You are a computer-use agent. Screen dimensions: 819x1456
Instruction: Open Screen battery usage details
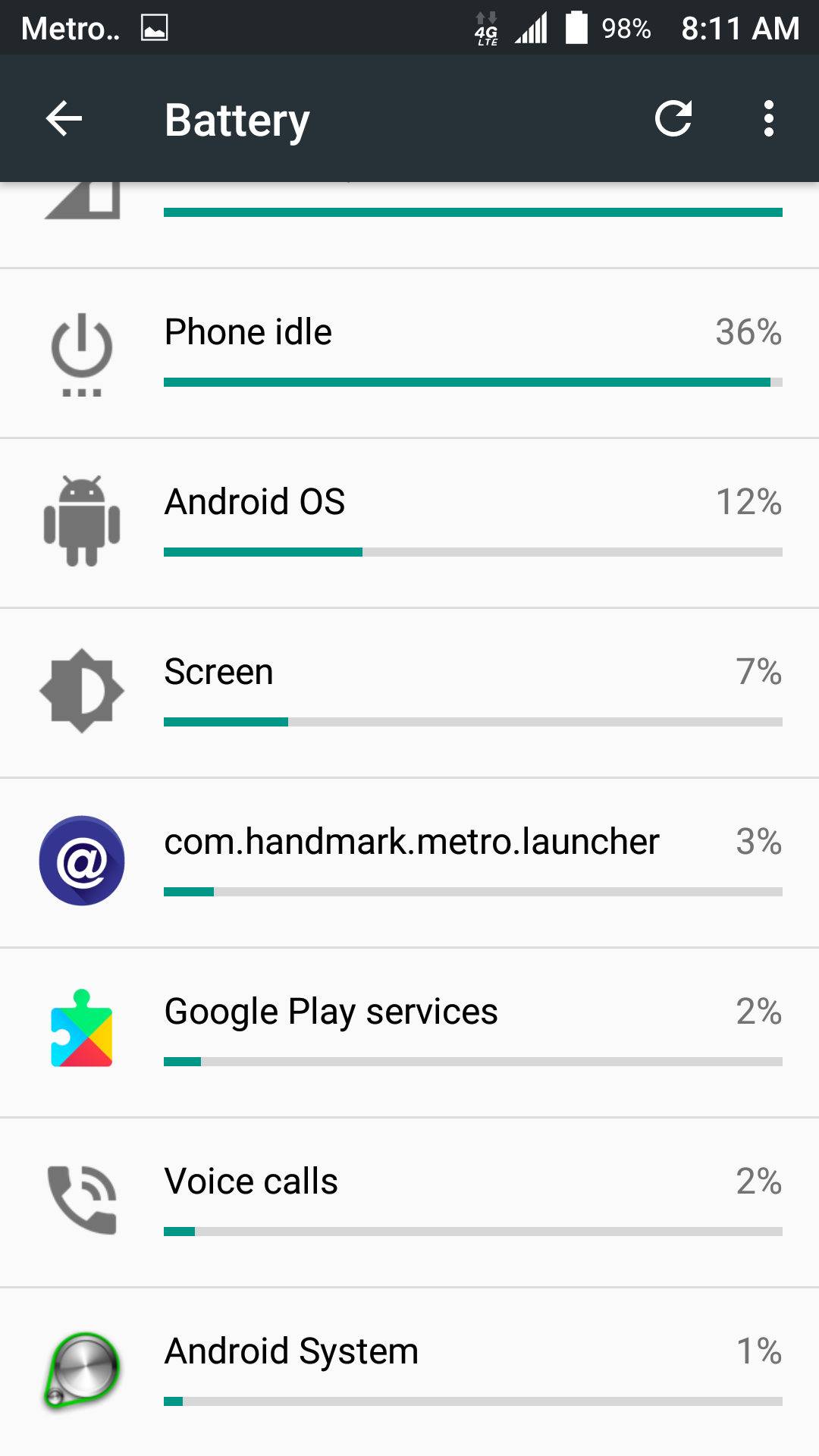point(409,693)
